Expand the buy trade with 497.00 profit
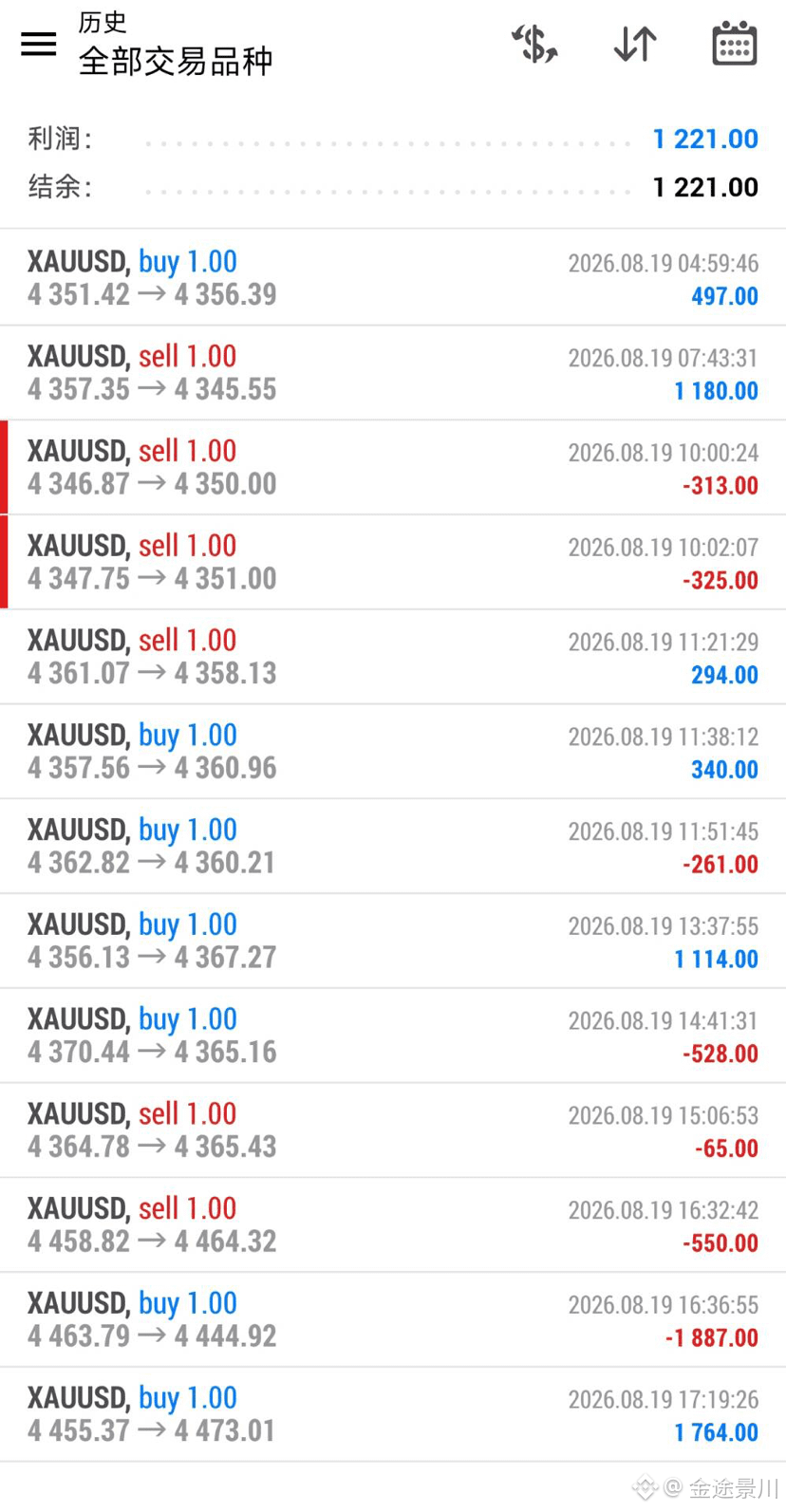 393,277
